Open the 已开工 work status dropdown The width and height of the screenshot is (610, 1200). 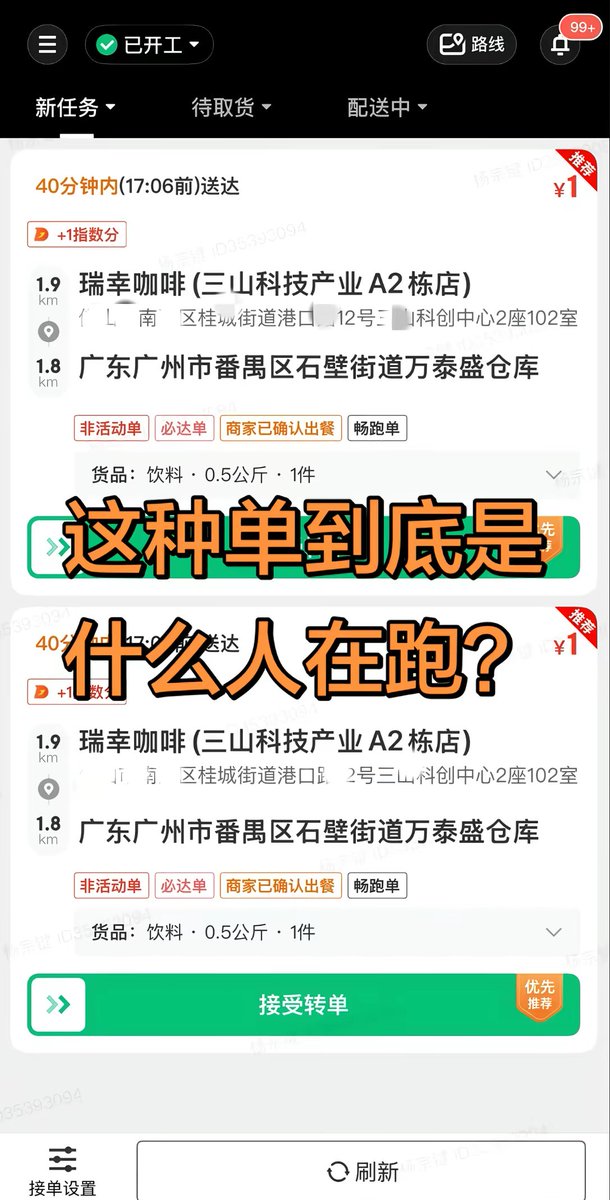point(148,45)
